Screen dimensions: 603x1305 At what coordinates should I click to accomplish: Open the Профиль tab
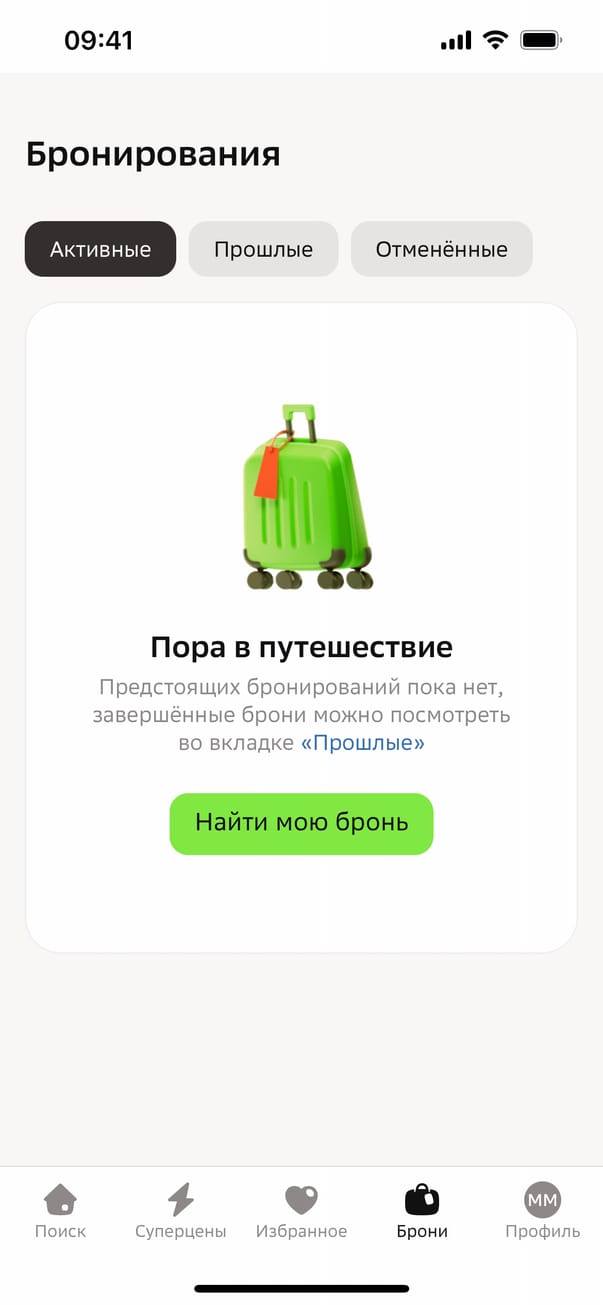tap(542, 1211)
